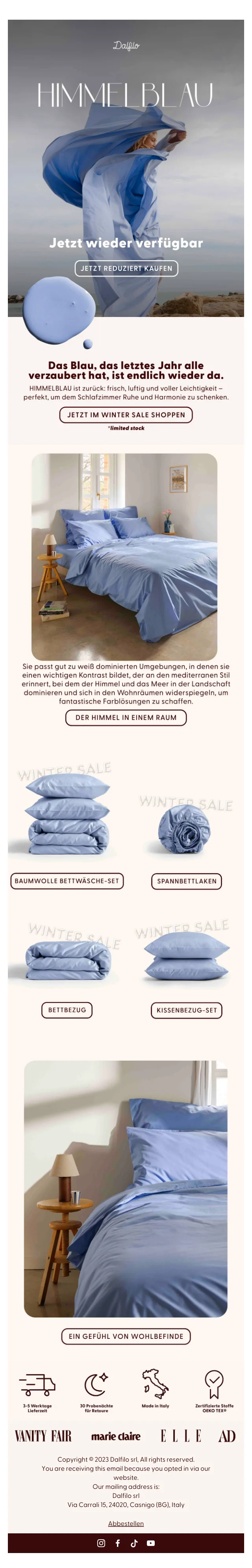Open JETZT IM WINTER SALE SHOPPEN
Image resolution: width=252 pixels, height=1568 pixels.
pyautogui.click(x=126, y=415)
